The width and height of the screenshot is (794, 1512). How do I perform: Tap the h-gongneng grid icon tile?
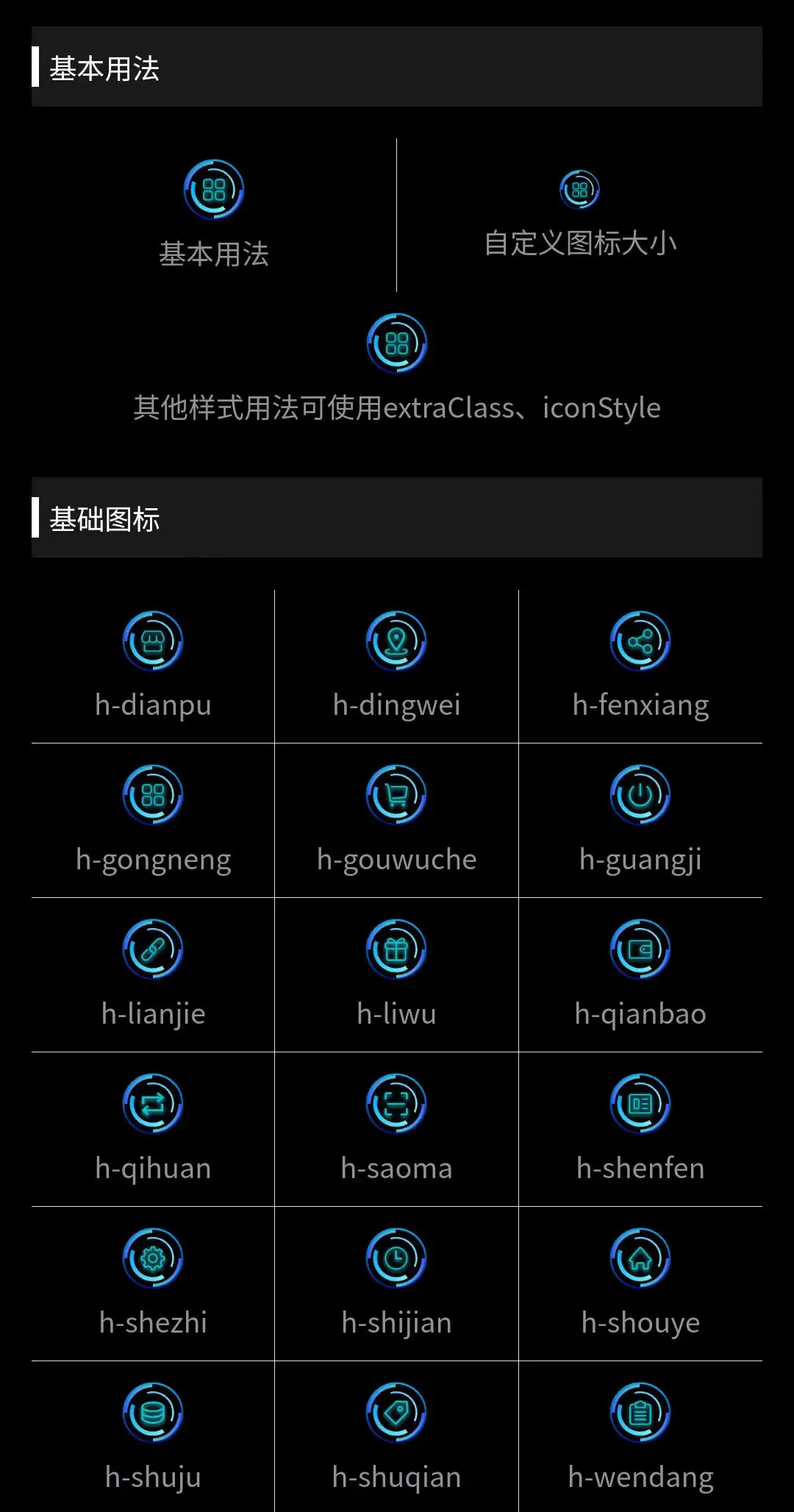pyautogui.click(x=153, y=820)
